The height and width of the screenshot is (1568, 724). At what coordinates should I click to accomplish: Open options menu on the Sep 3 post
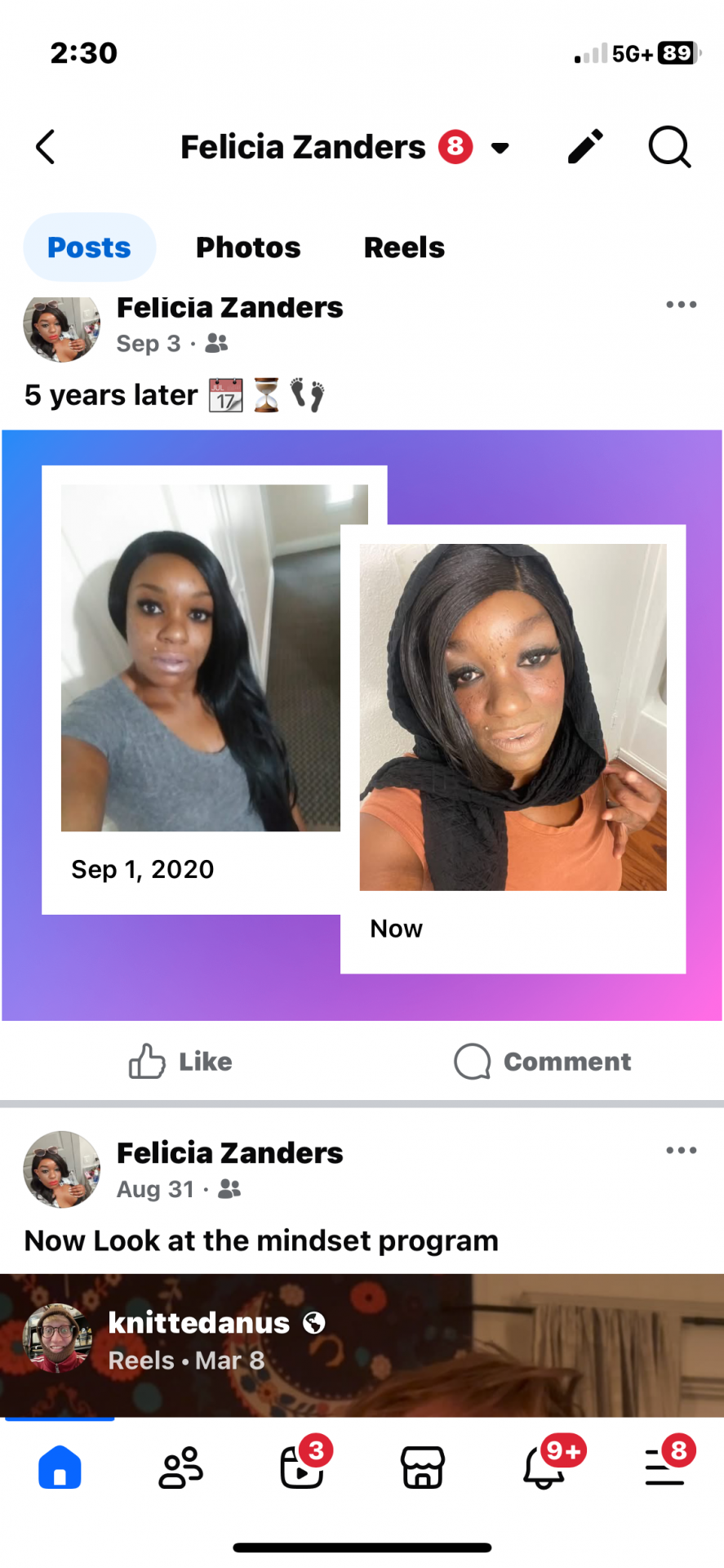click(681, 305)
